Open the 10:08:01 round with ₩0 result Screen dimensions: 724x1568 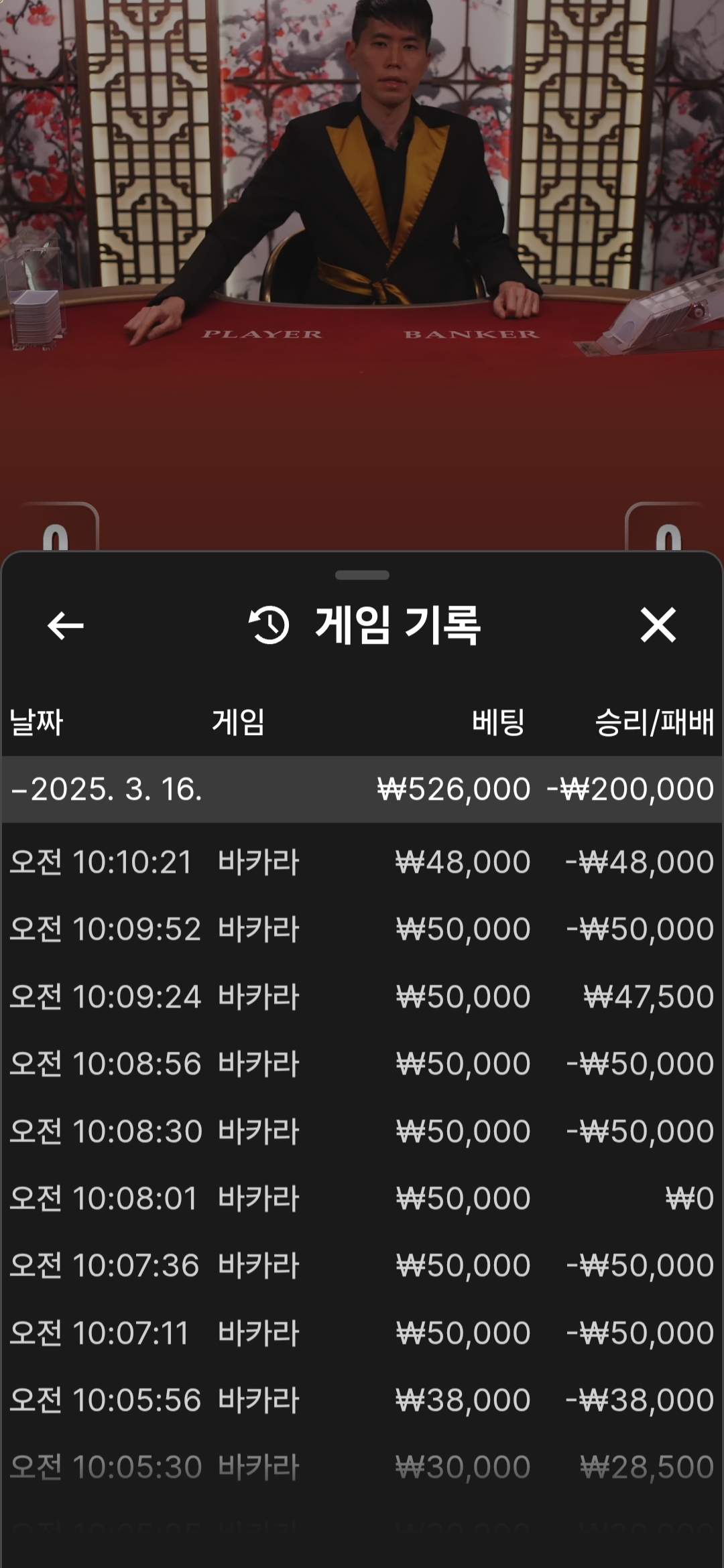point(362,1199)
